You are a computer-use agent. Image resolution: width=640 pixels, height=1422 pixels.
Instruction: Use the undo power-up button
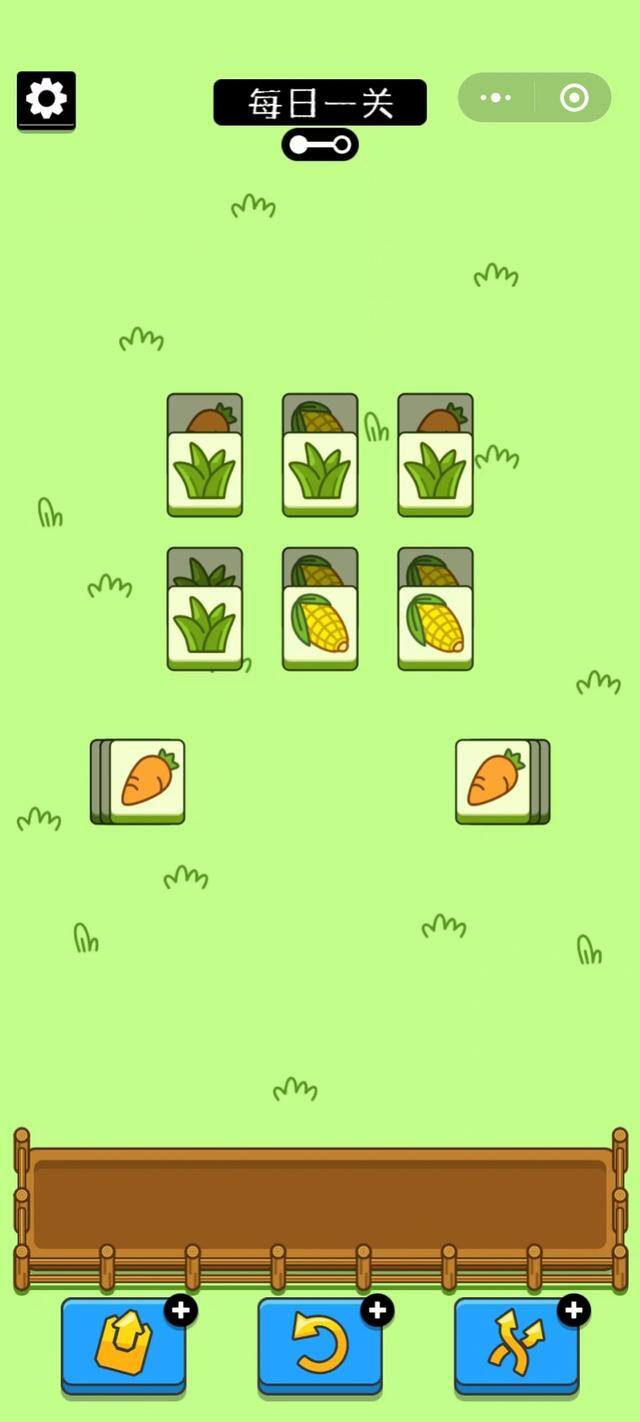(320, 1344)
